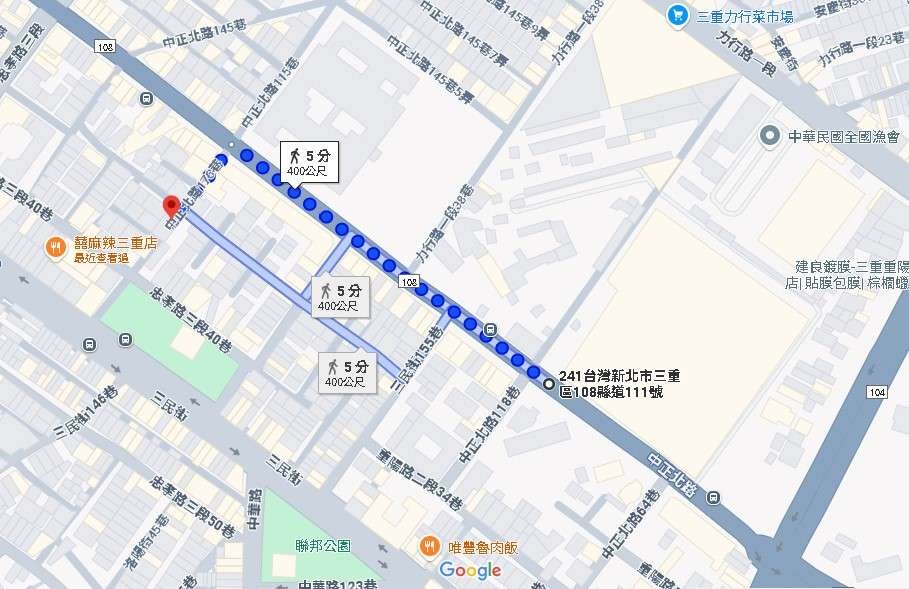Select the red destination pin
Screen dimensions: 909x589
pyautogui.click(x=170, y=205)
